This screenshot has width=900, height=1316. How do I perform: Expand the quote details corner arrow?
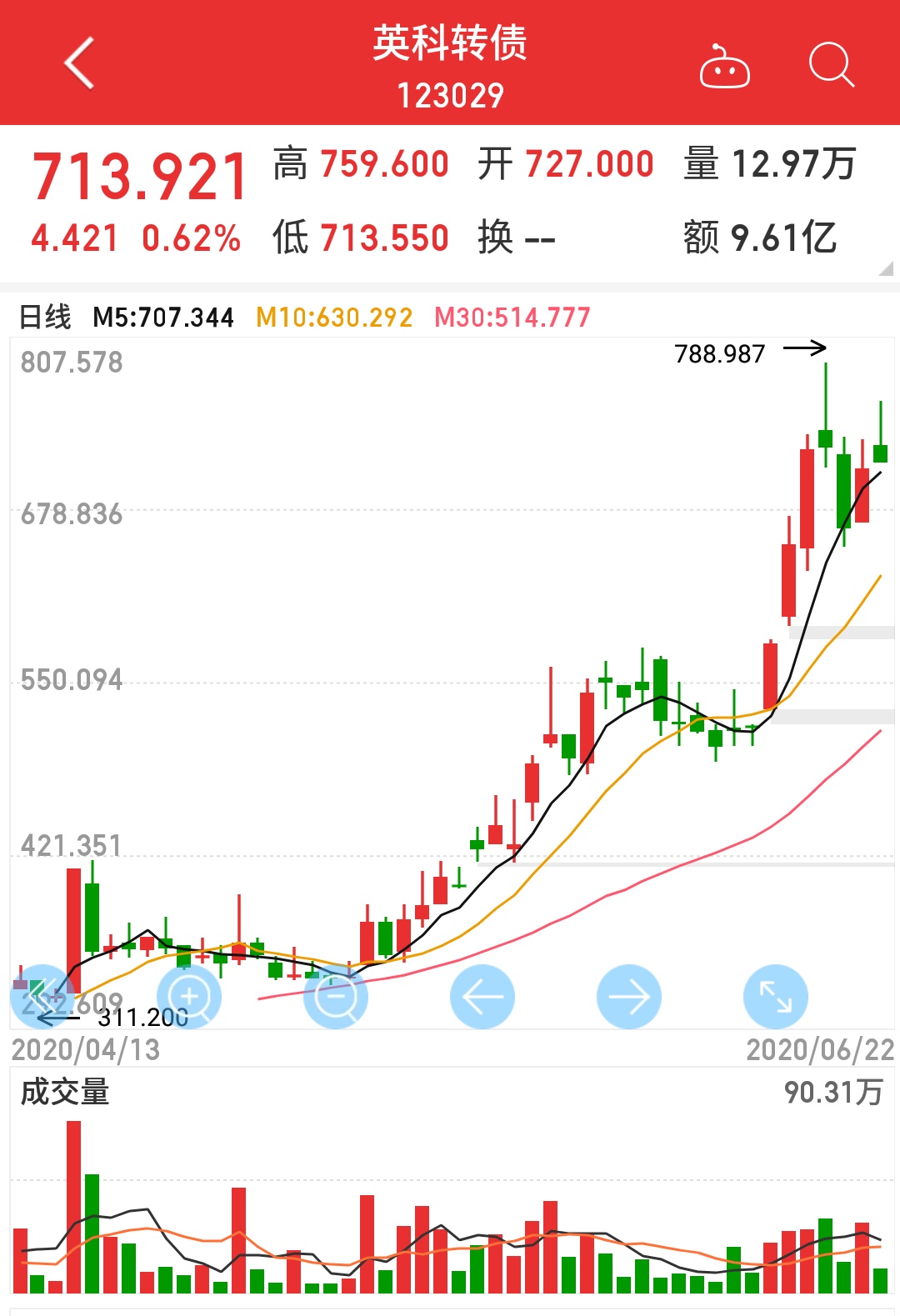pyautogui.click(x=886, y=268)
